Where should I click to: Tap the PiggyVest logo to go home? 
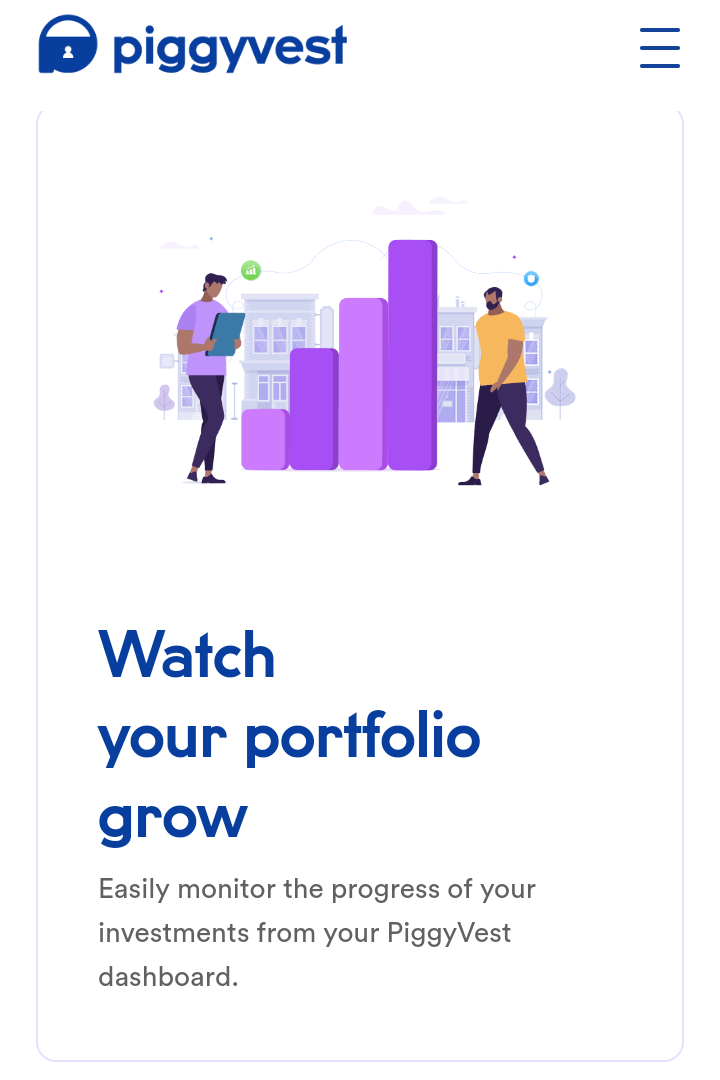pos(192,46)
